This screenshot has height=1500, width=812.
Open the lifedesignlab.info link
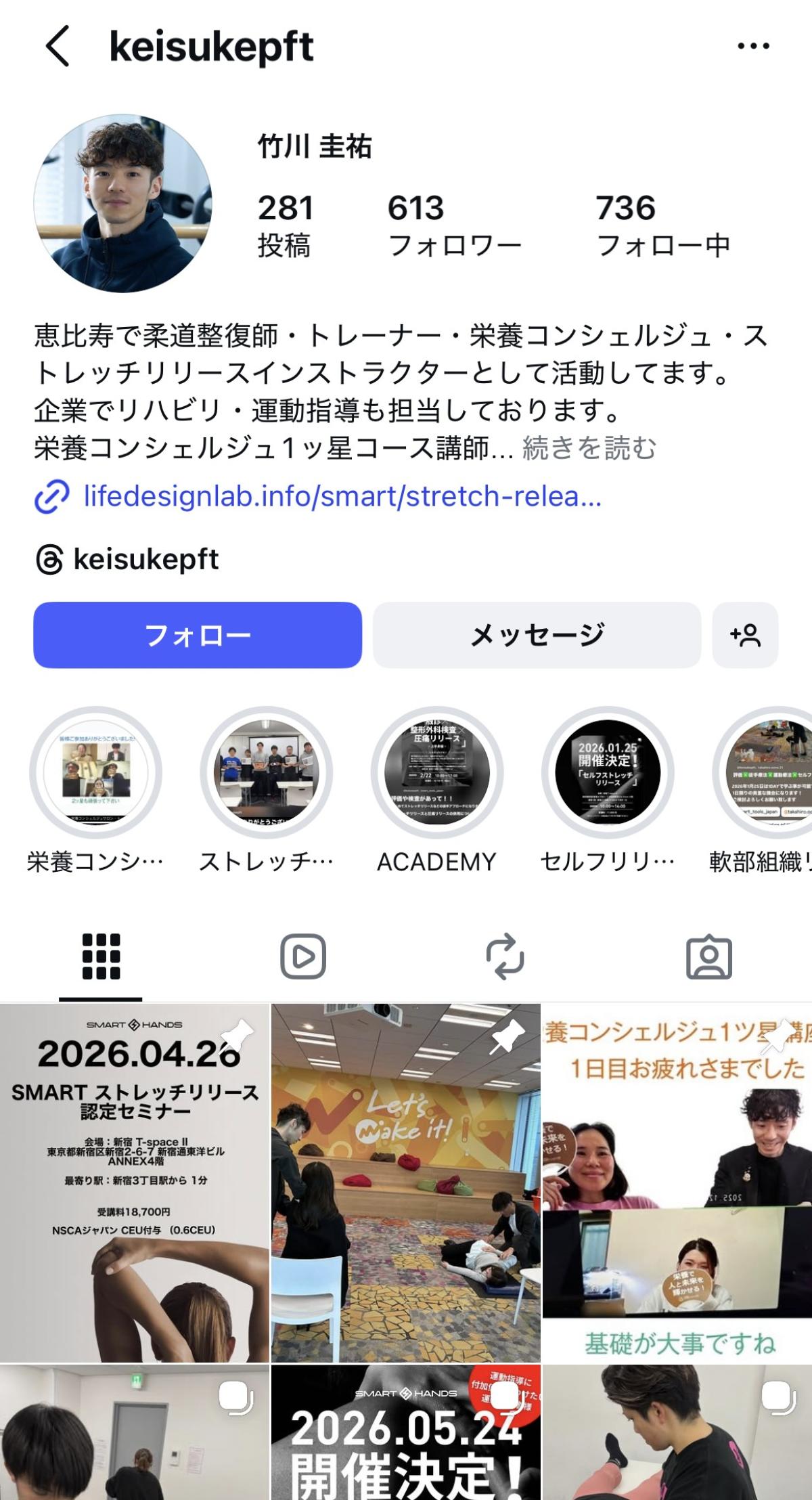[x=342, y=497]
